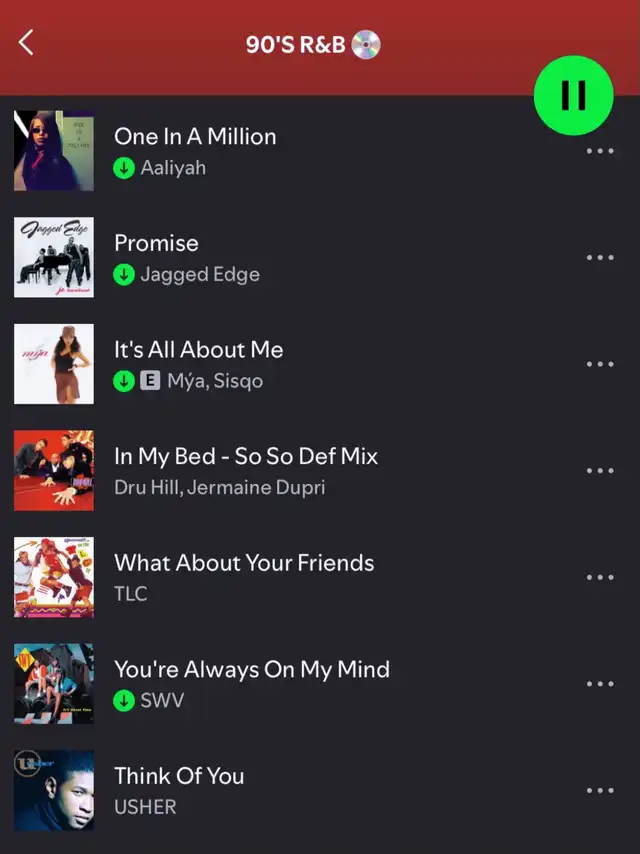
Task: Open more options for Think Of You
Action: pyautogui.click(x=599, y=791)
